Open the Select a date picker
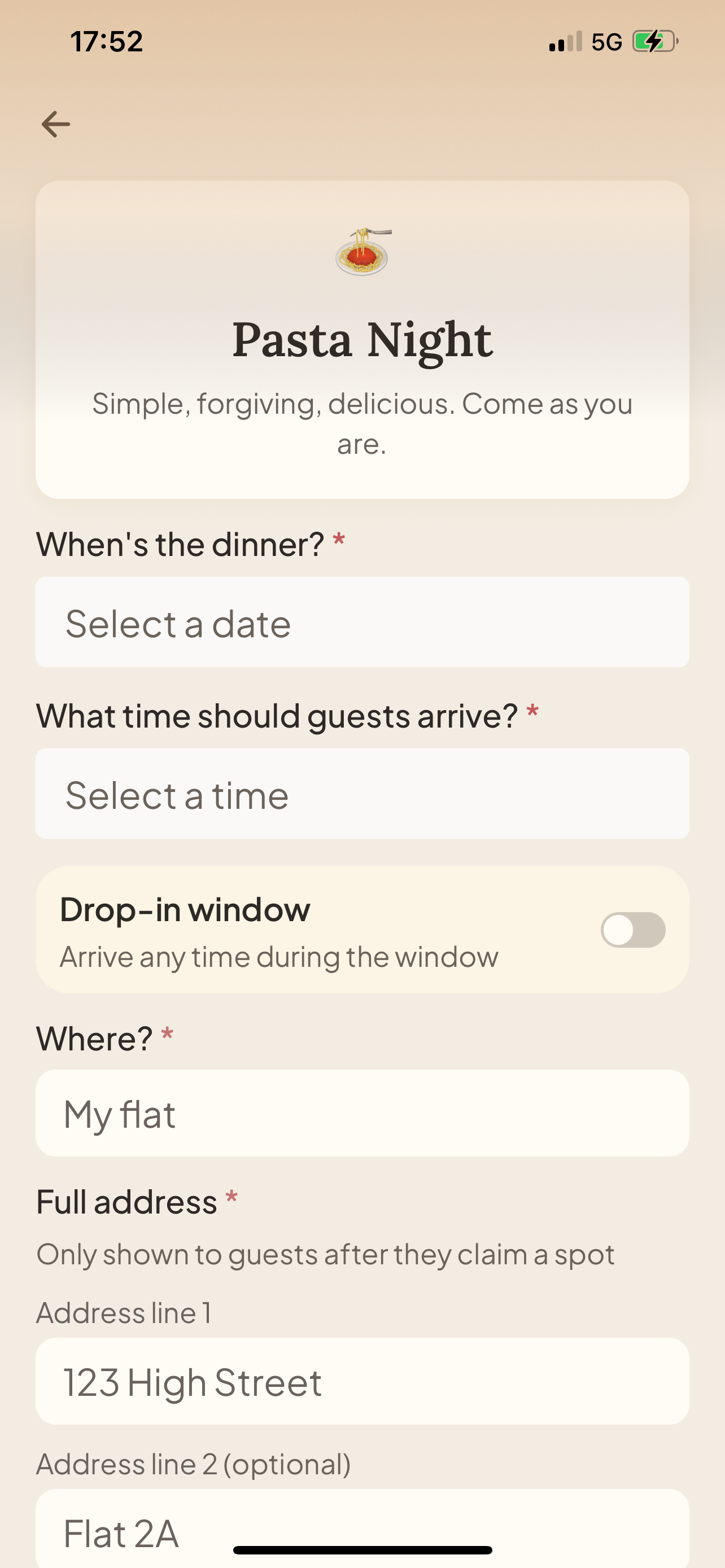 (362, 621)
